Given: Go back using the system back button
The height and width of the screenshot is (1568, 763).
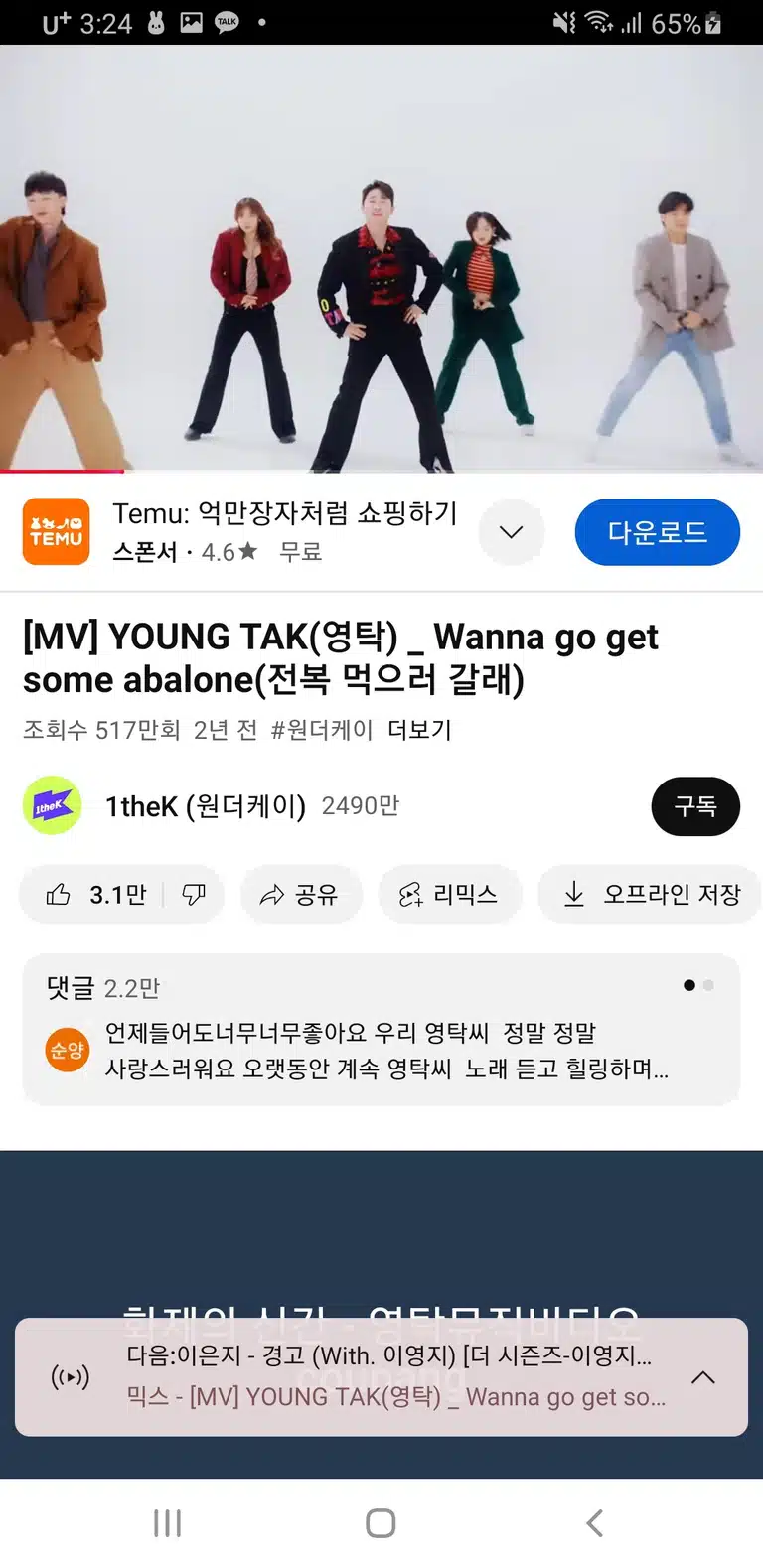Looking at the screenshot, I should [594, 1522].
